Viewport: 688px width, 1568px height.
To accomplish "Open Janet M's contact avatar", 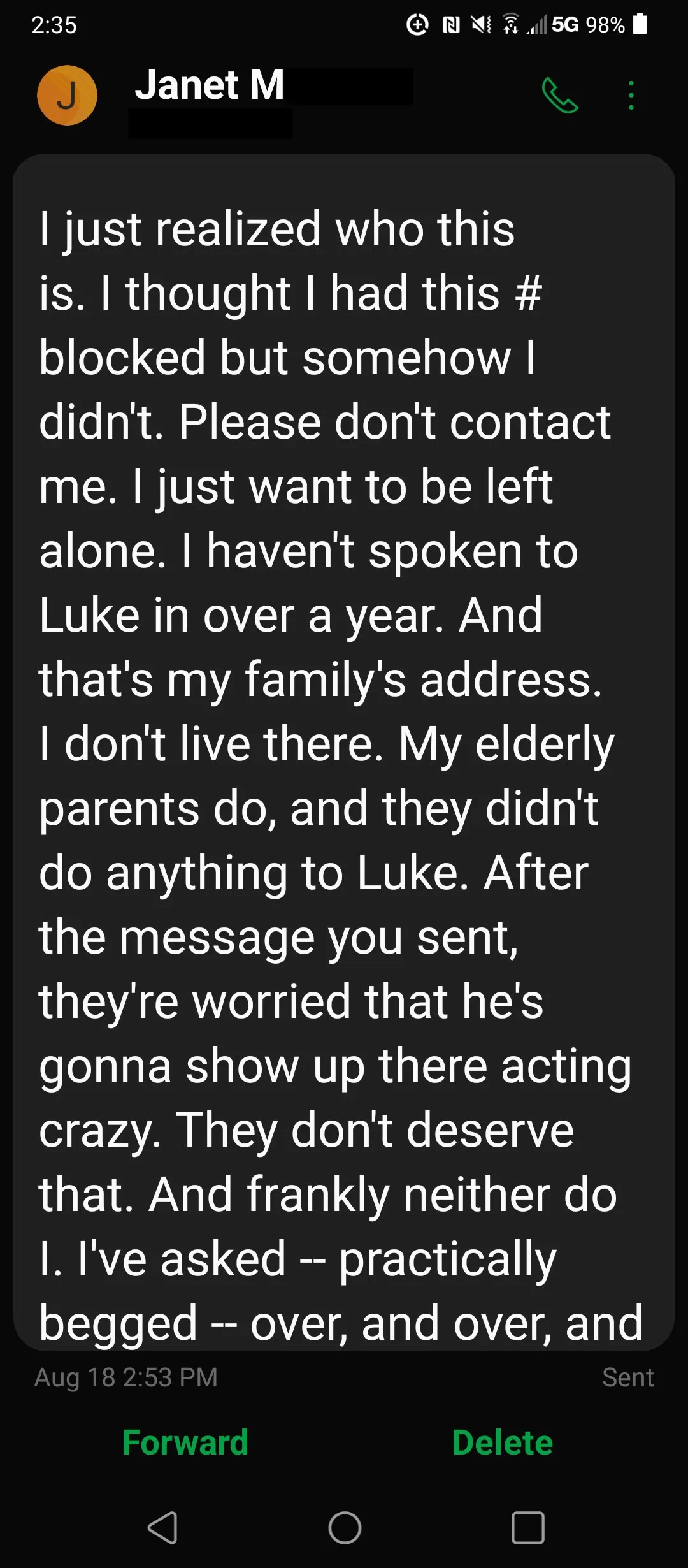I will coord(67,96).
